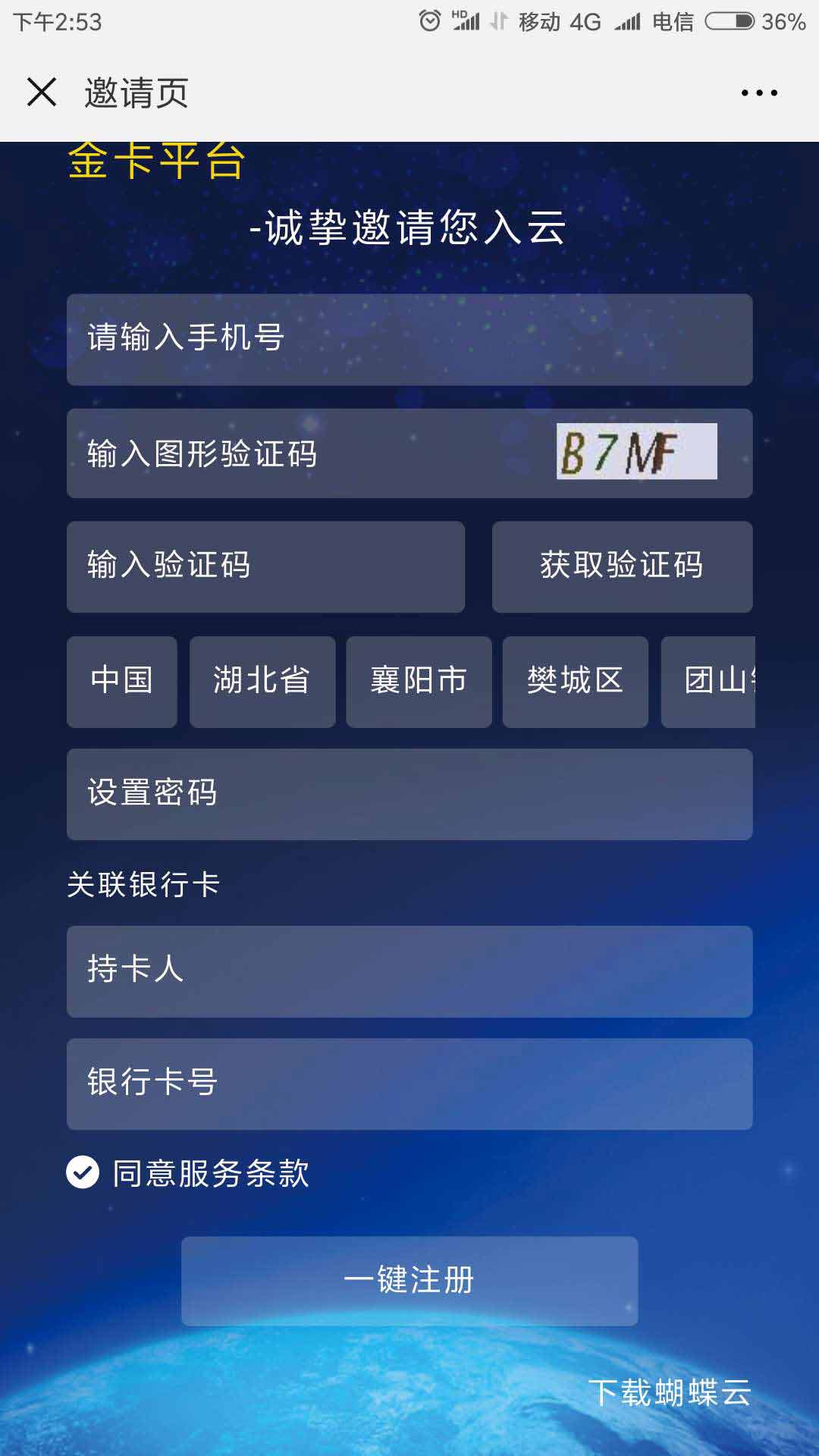Open the 团山 street picker
819x1456 pixels.
coord(709,681)
